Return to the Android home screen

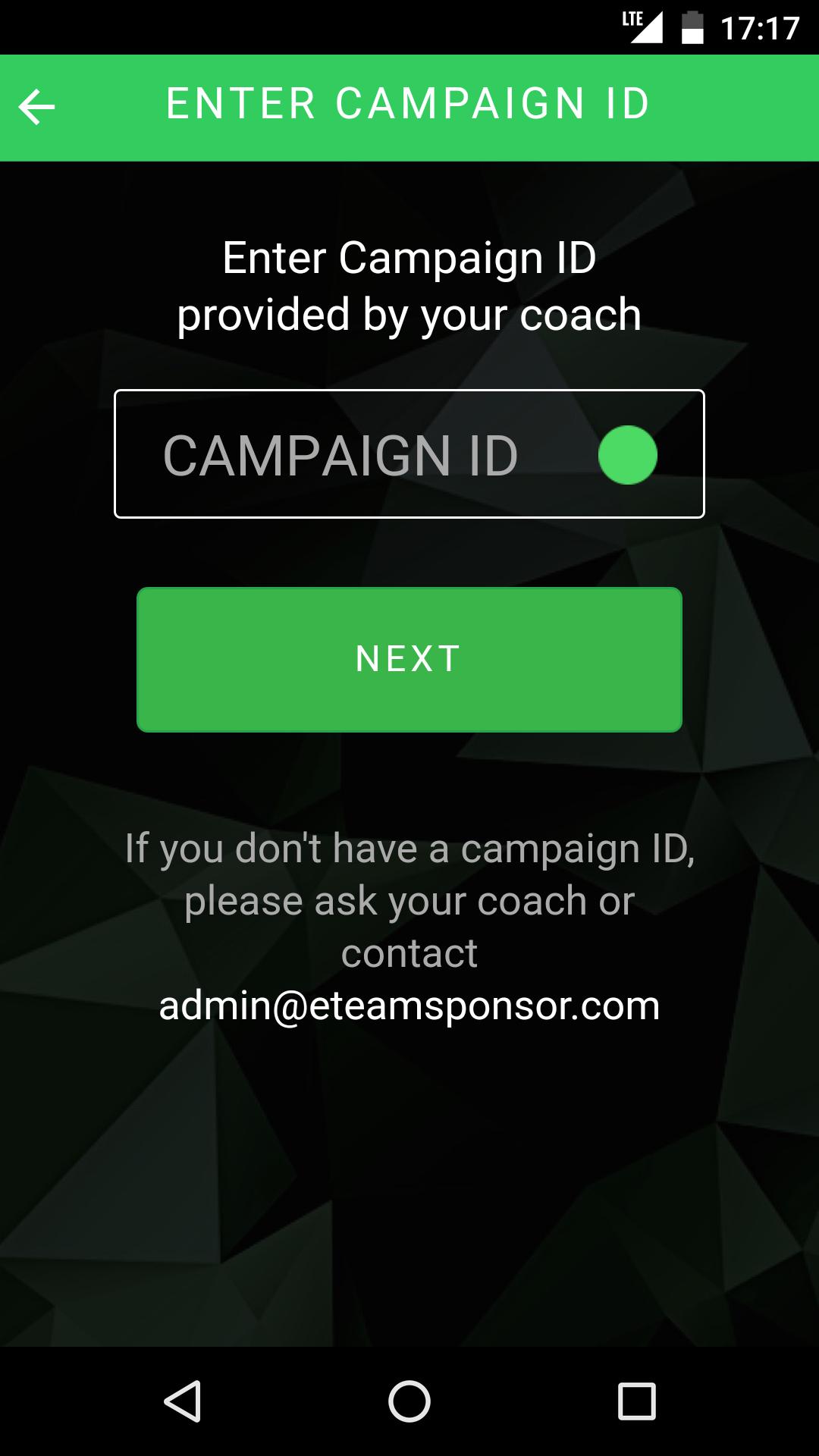[x=409, y=1401]
